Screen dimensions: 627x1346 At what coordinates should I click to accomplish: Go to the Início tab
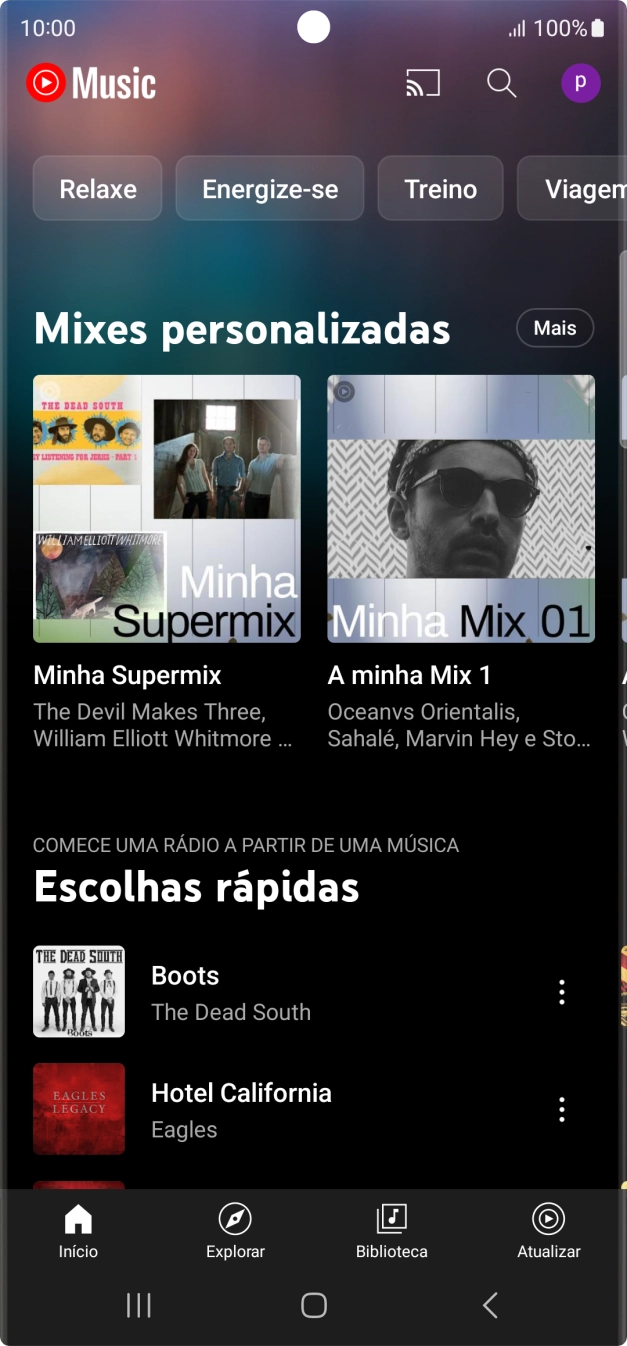click(x=78, y=1231)
